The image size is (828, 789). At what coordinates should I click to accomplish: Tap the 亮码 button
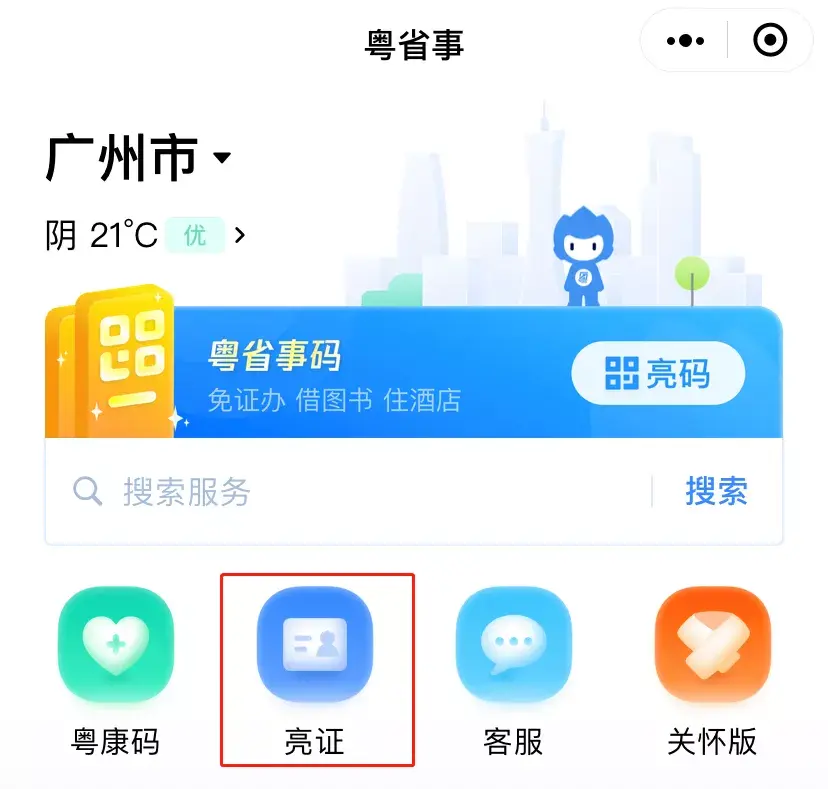pos(658,373)
